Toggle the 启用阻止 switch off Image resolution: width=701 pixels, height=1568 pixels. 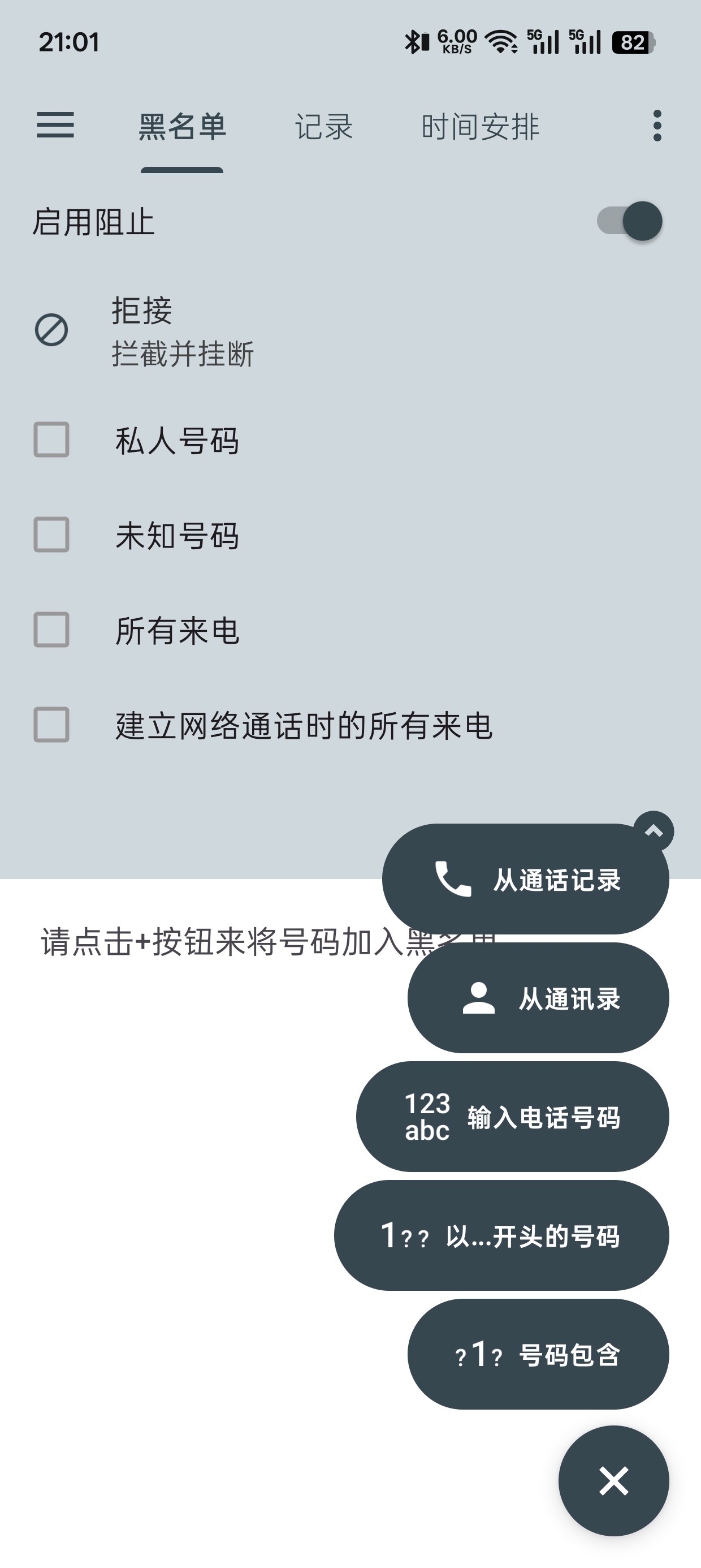[x=629, y=221]
